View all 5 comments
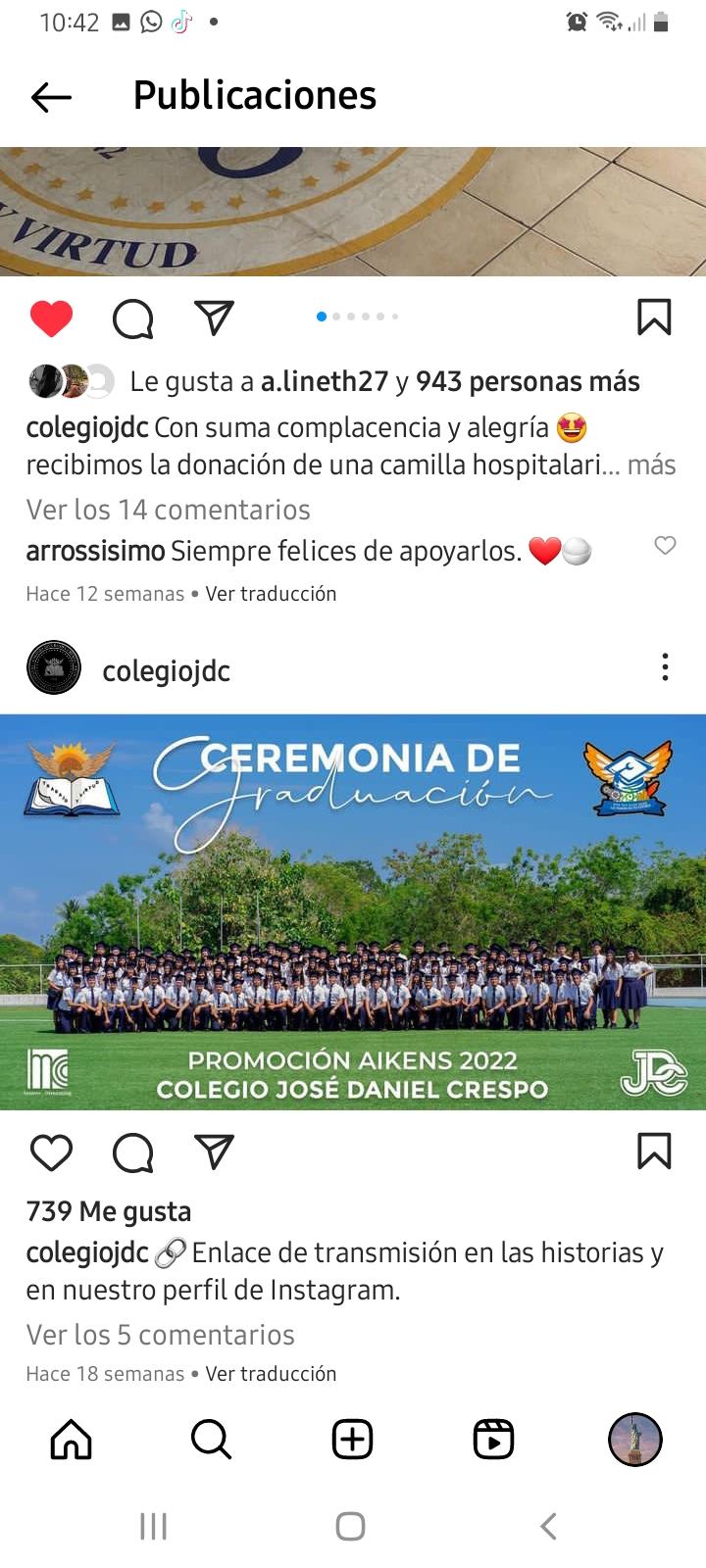The image size is (706, 1568). pyautogui.click(x=160, y=1335)
